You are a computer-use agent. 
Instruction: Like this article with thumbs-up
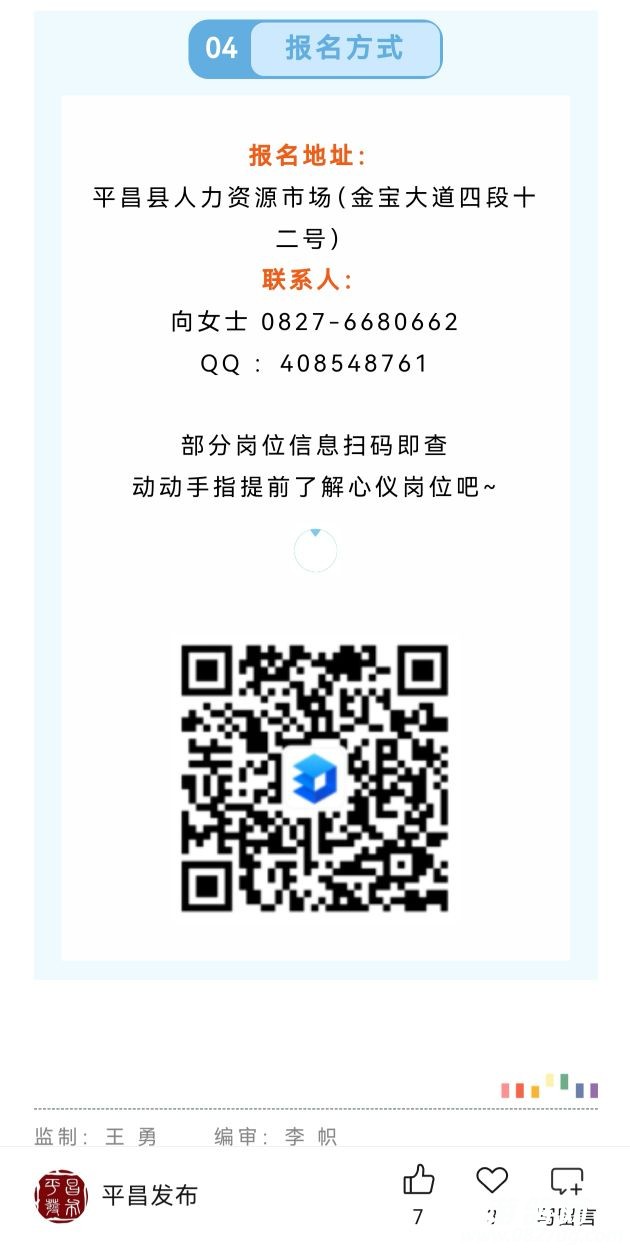[x=418, y=1181]
